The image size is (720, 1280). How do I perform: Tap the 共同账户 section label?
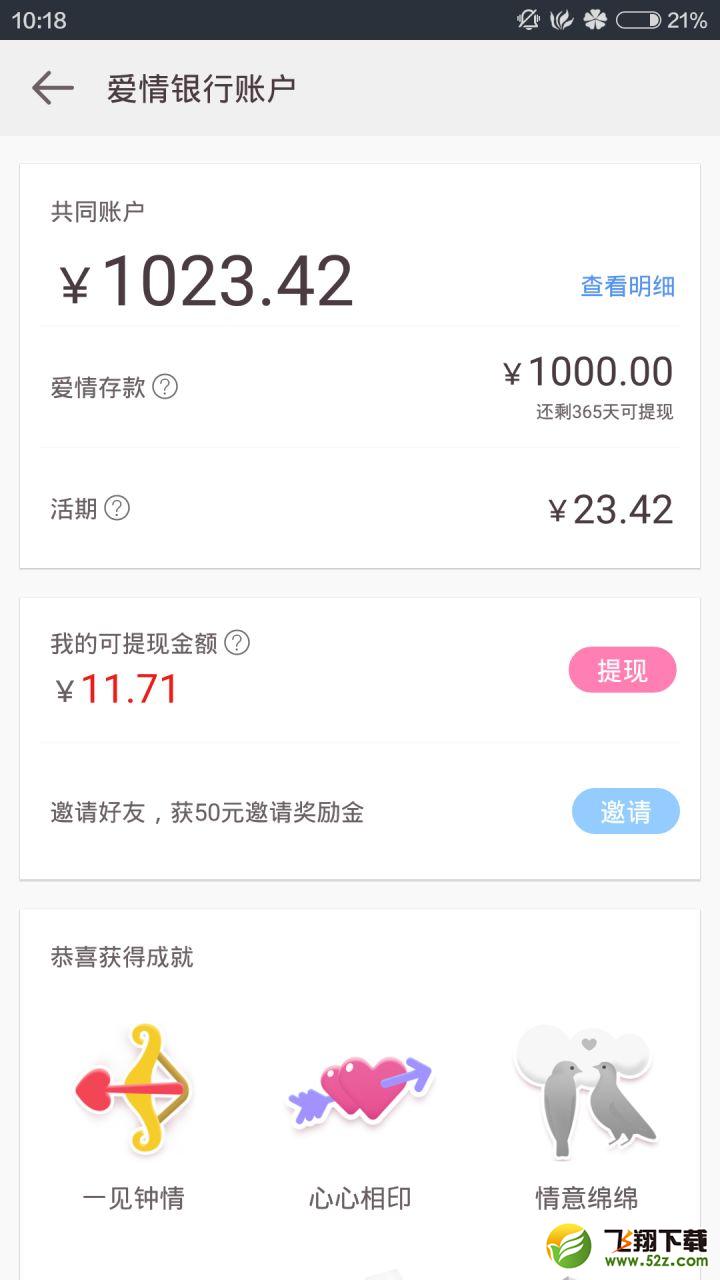(x=98, y=210)
